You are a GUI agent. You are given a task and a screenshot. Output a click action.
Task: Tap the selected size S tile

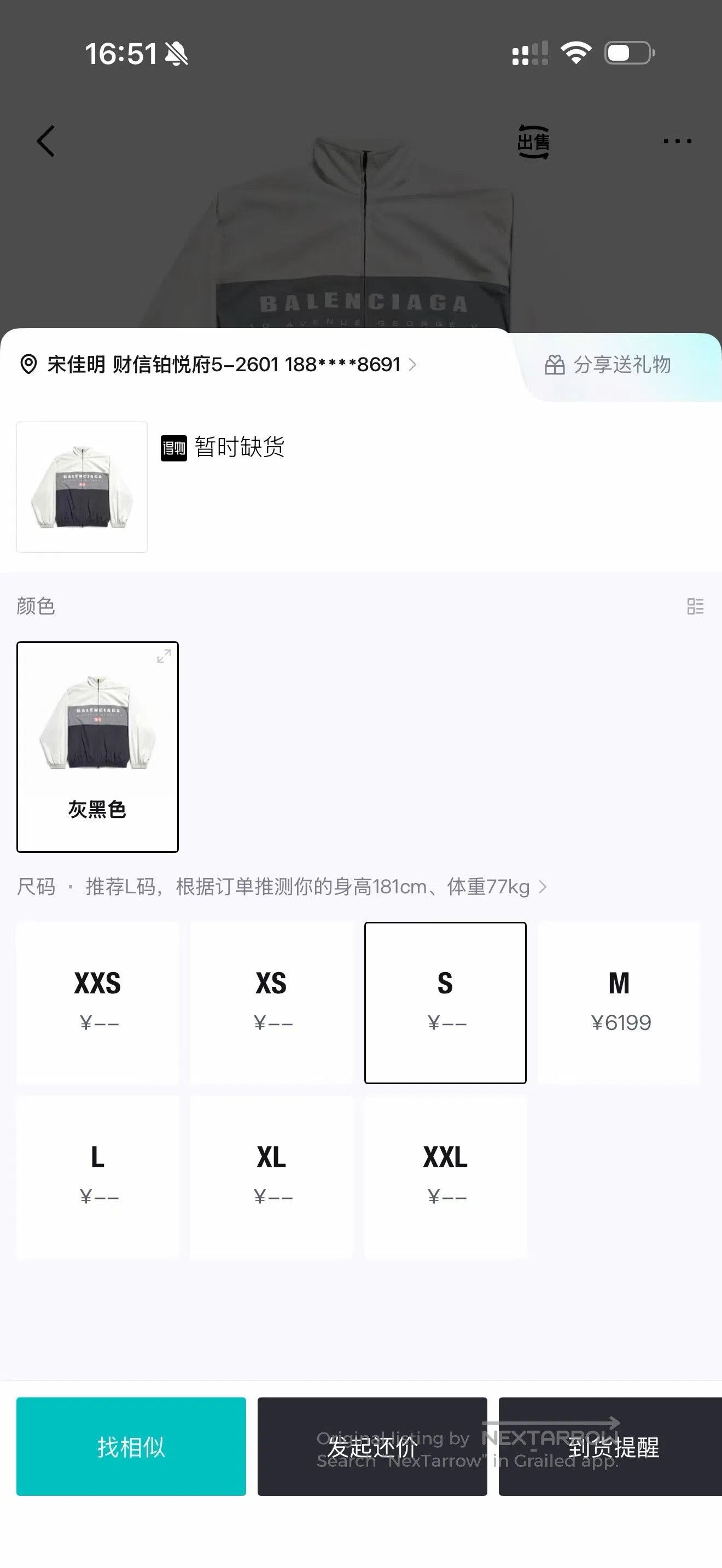tap(446, 1003)
